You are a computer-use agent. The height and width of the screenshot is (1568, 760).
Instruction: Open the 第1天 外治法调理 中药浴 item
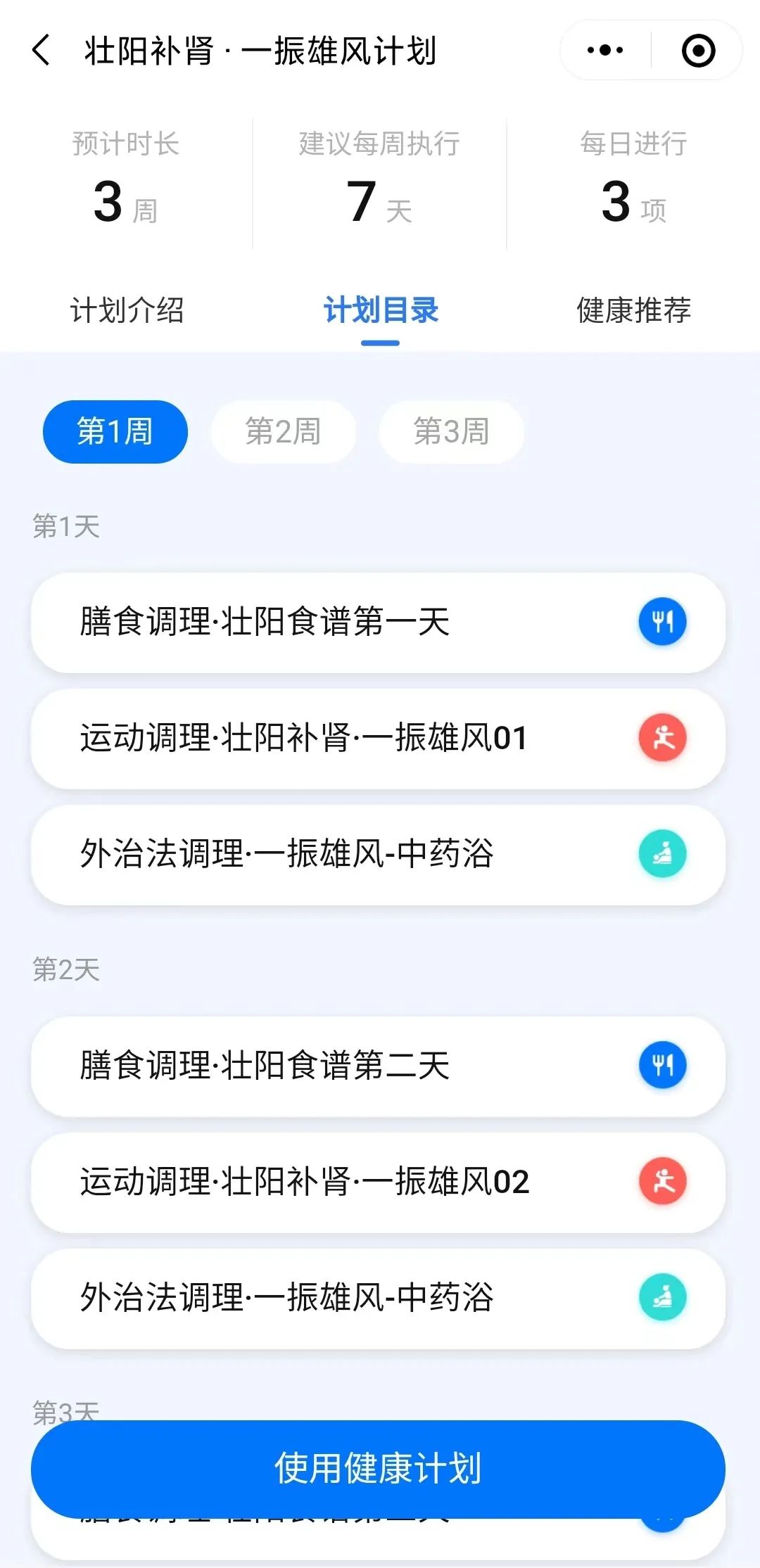tap(378, 855)
